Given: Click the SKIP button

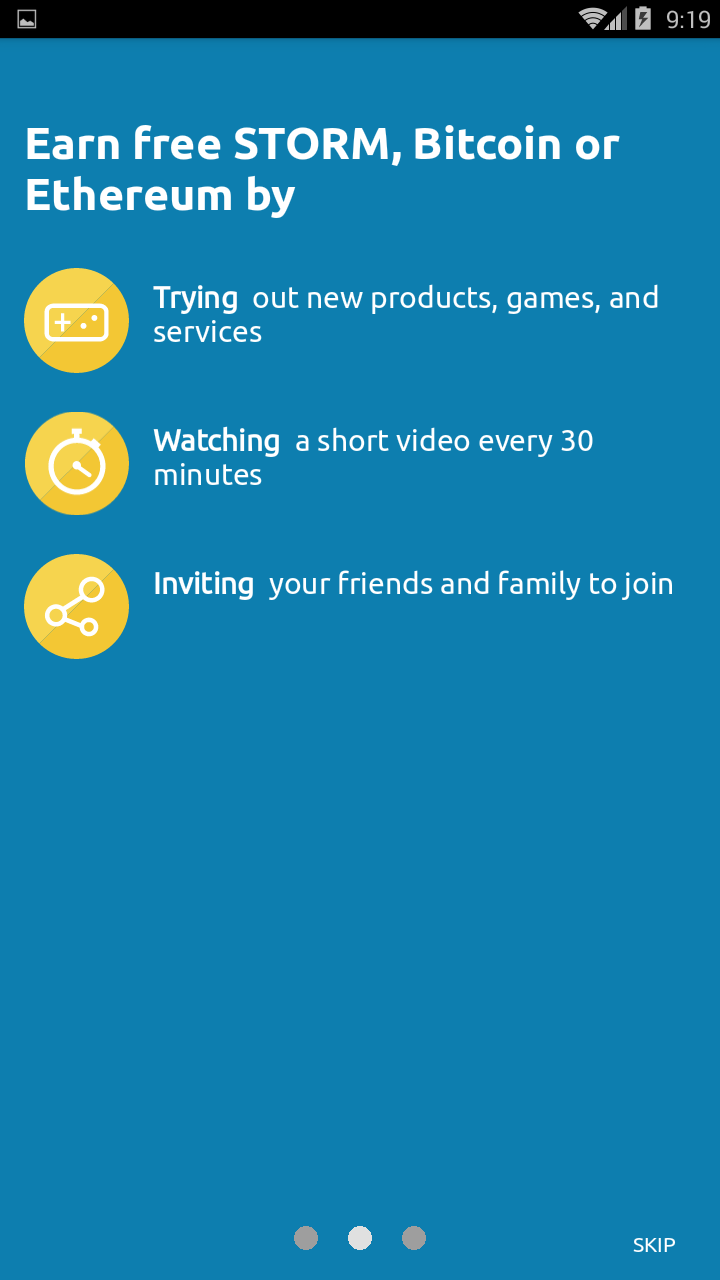Looking at the screenshot, I should (653, 1245).
